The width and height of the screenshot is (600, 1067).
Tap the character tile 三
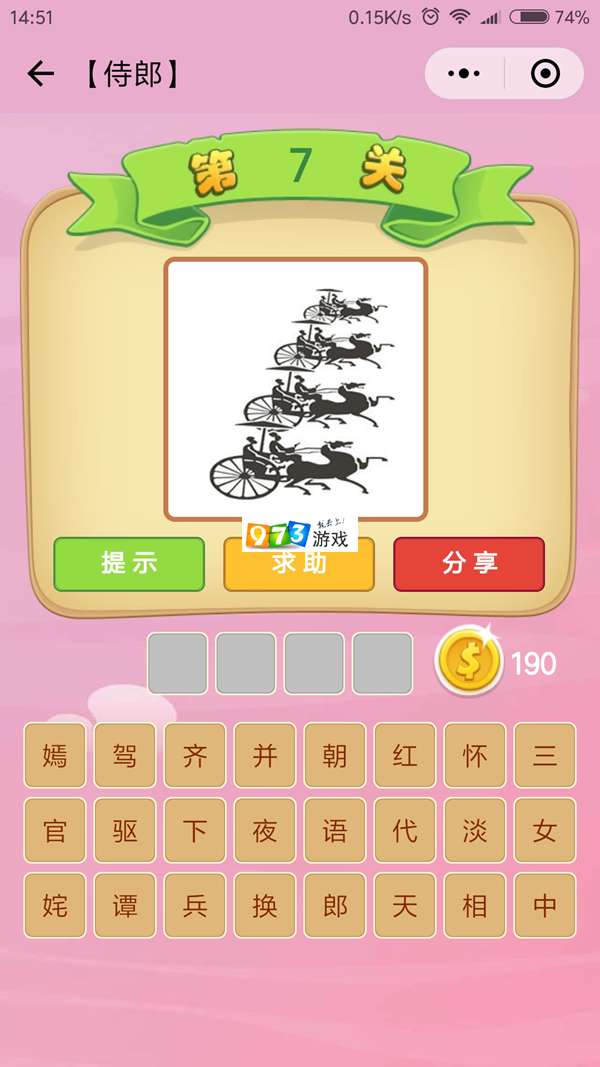(545, 755)
